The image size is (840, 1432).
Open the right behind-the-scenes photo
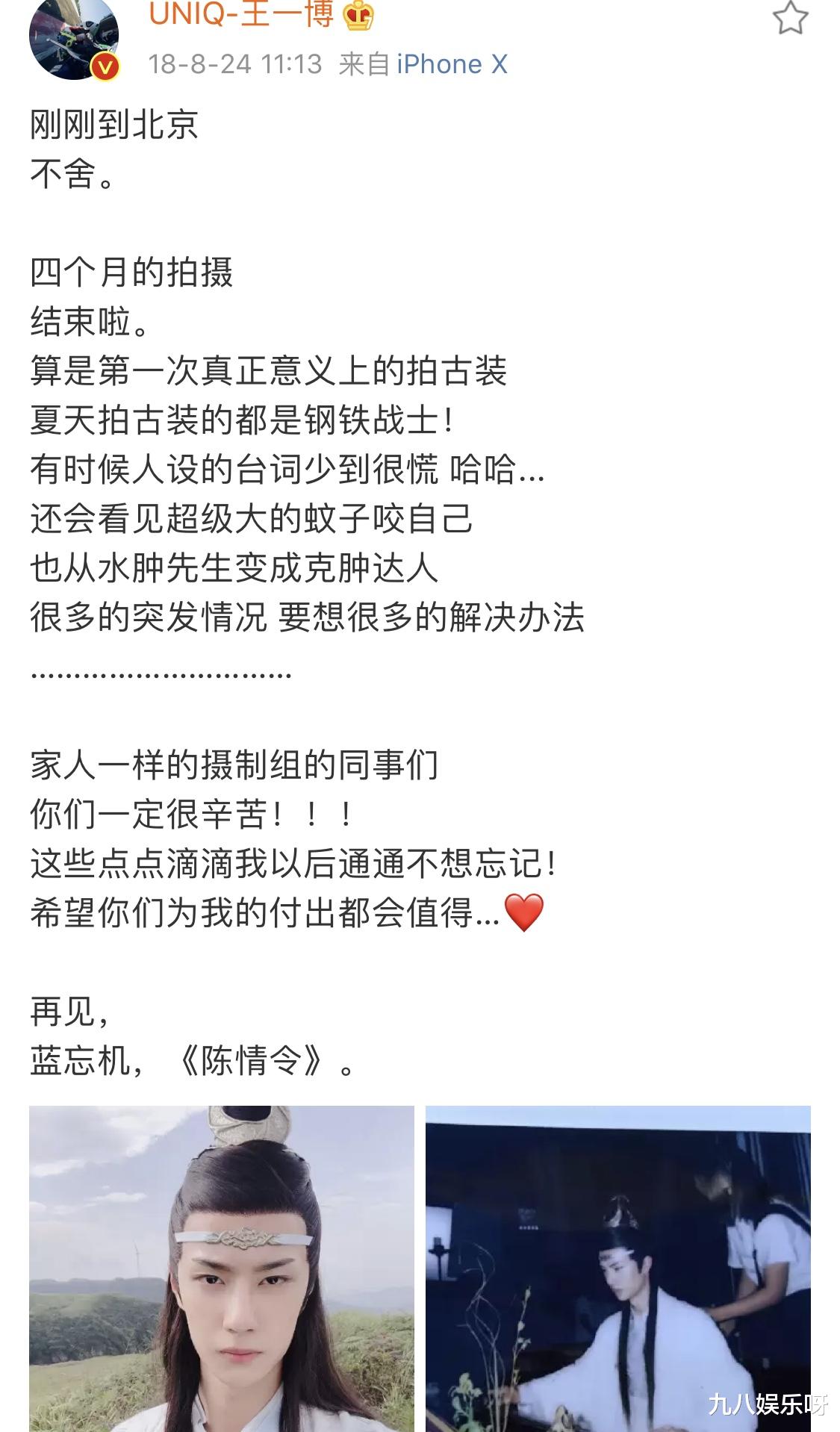[x=620, y=1269]
